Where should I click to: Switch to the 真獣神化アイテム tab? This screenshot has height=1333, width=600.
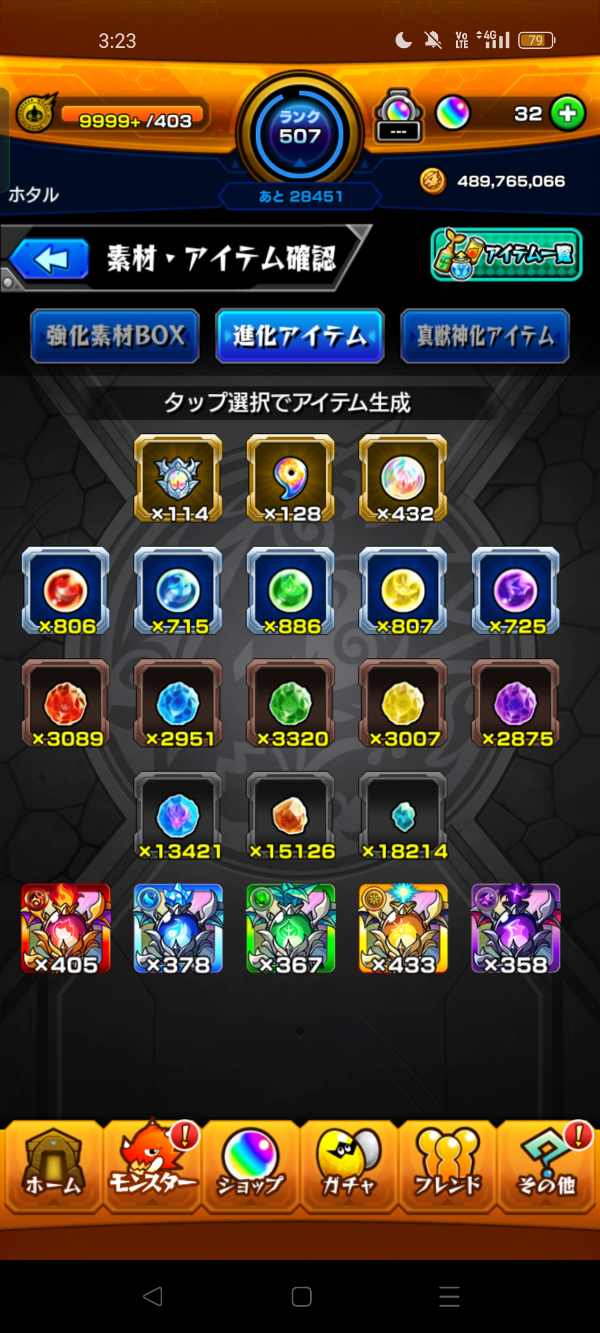485,336
